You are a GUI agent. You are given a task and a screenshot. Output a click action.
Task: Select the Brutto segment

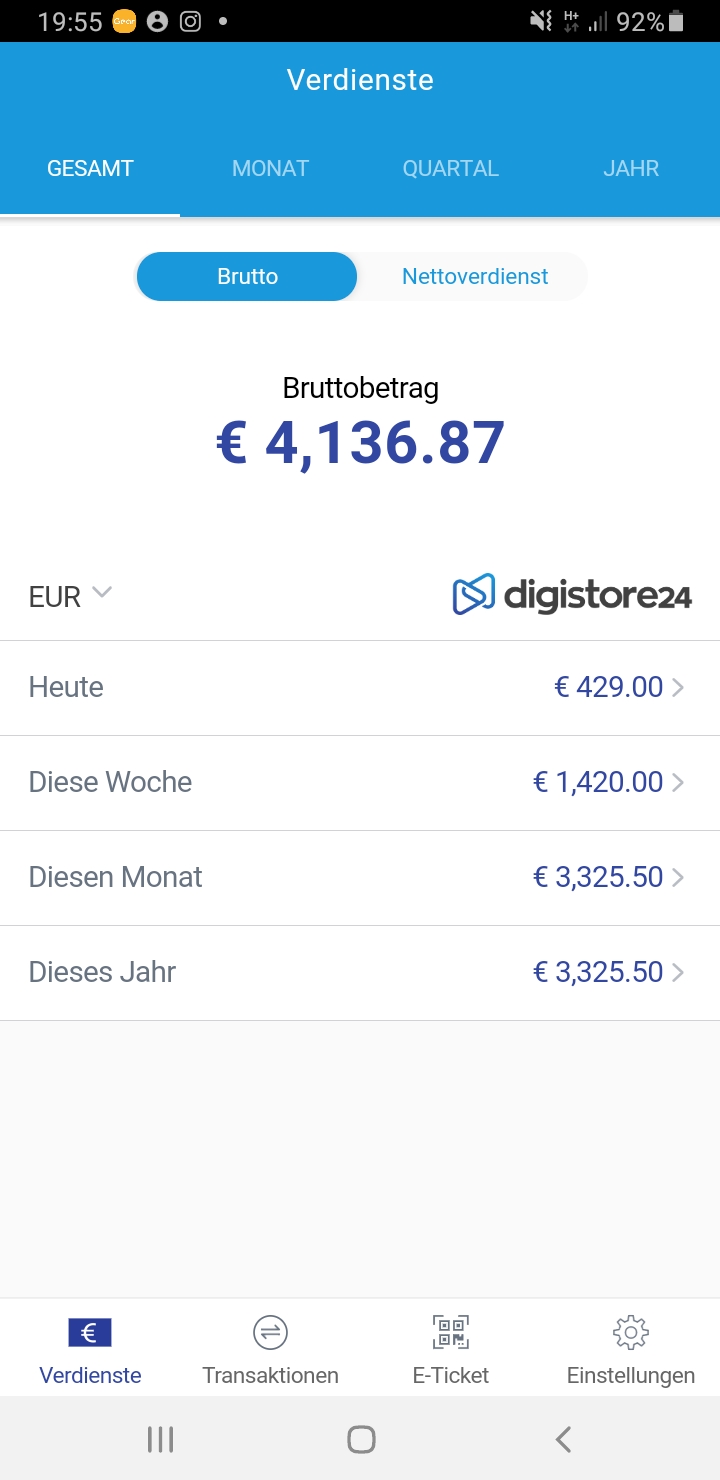247,277
